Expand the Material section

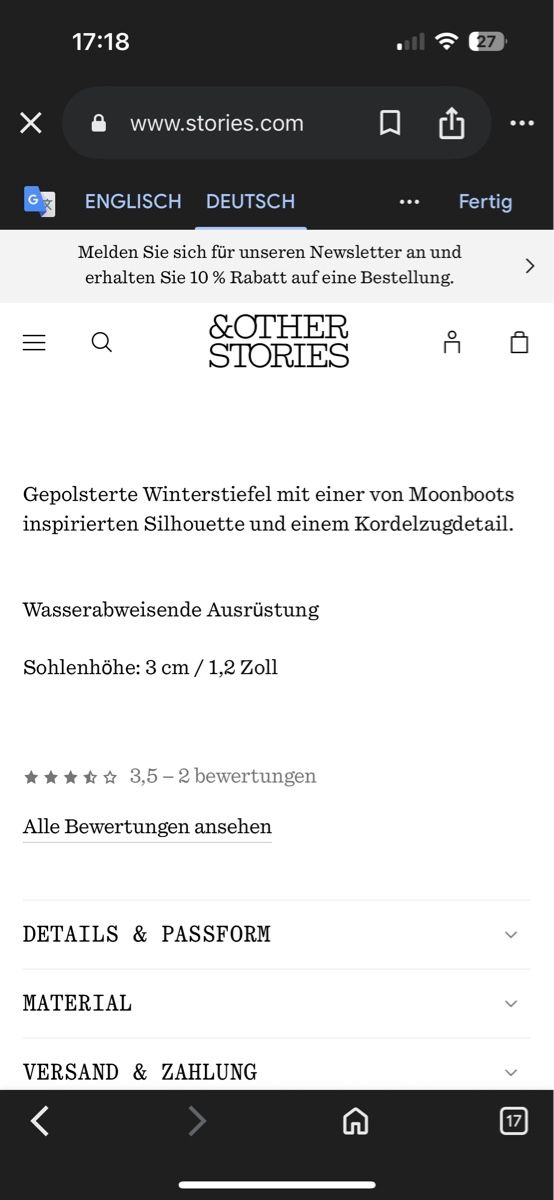coord(277,1003)
